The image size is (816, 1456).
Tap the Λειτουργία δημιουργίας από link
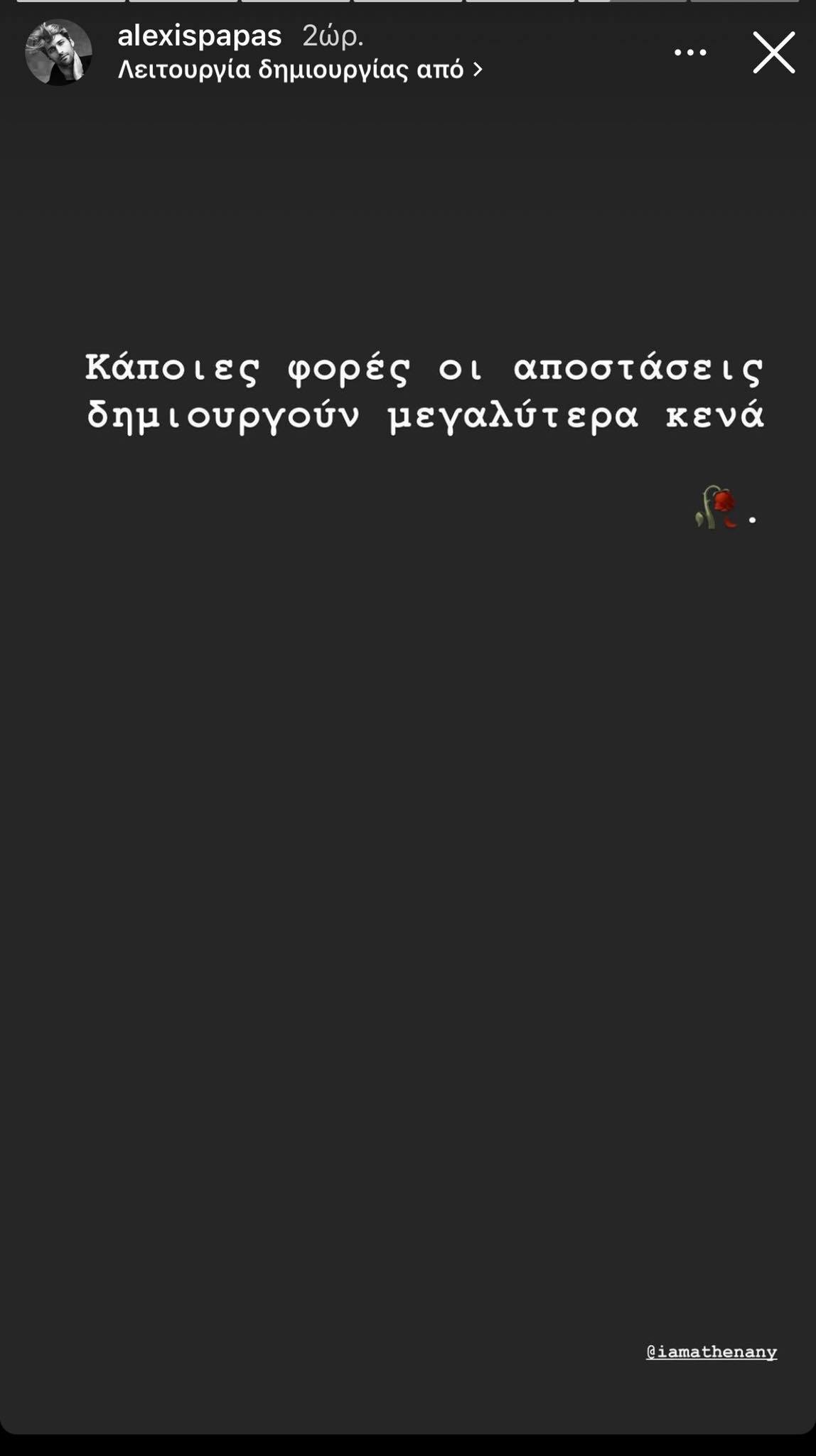coord(299,70)
